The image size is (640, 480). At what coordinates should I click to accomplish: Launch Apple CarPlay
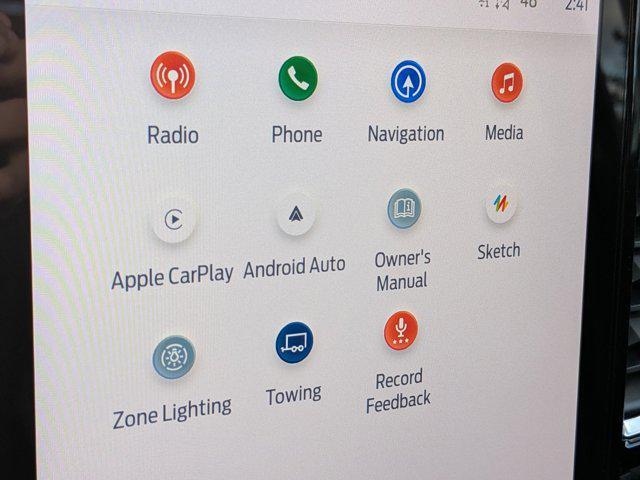pos(174,219)
